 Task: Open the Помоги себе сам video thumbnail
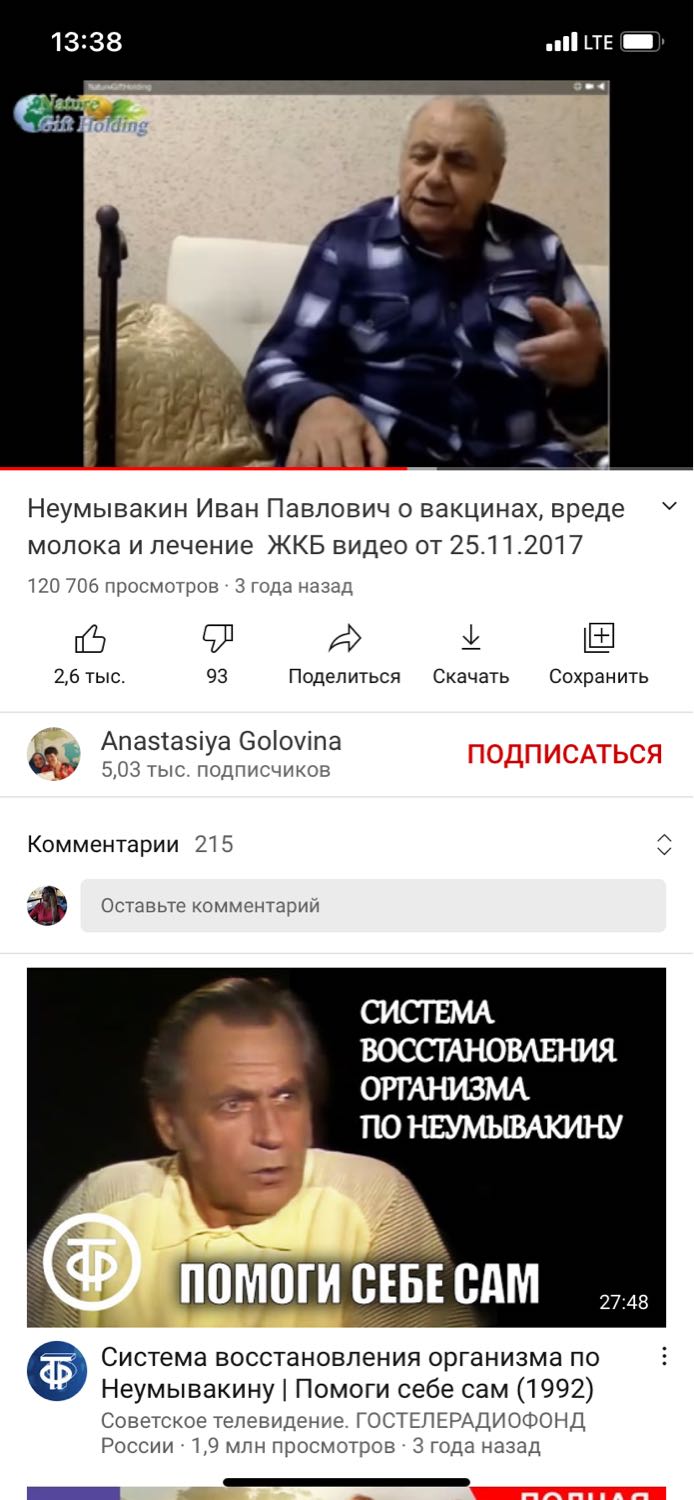click(x=346, y=1147)
